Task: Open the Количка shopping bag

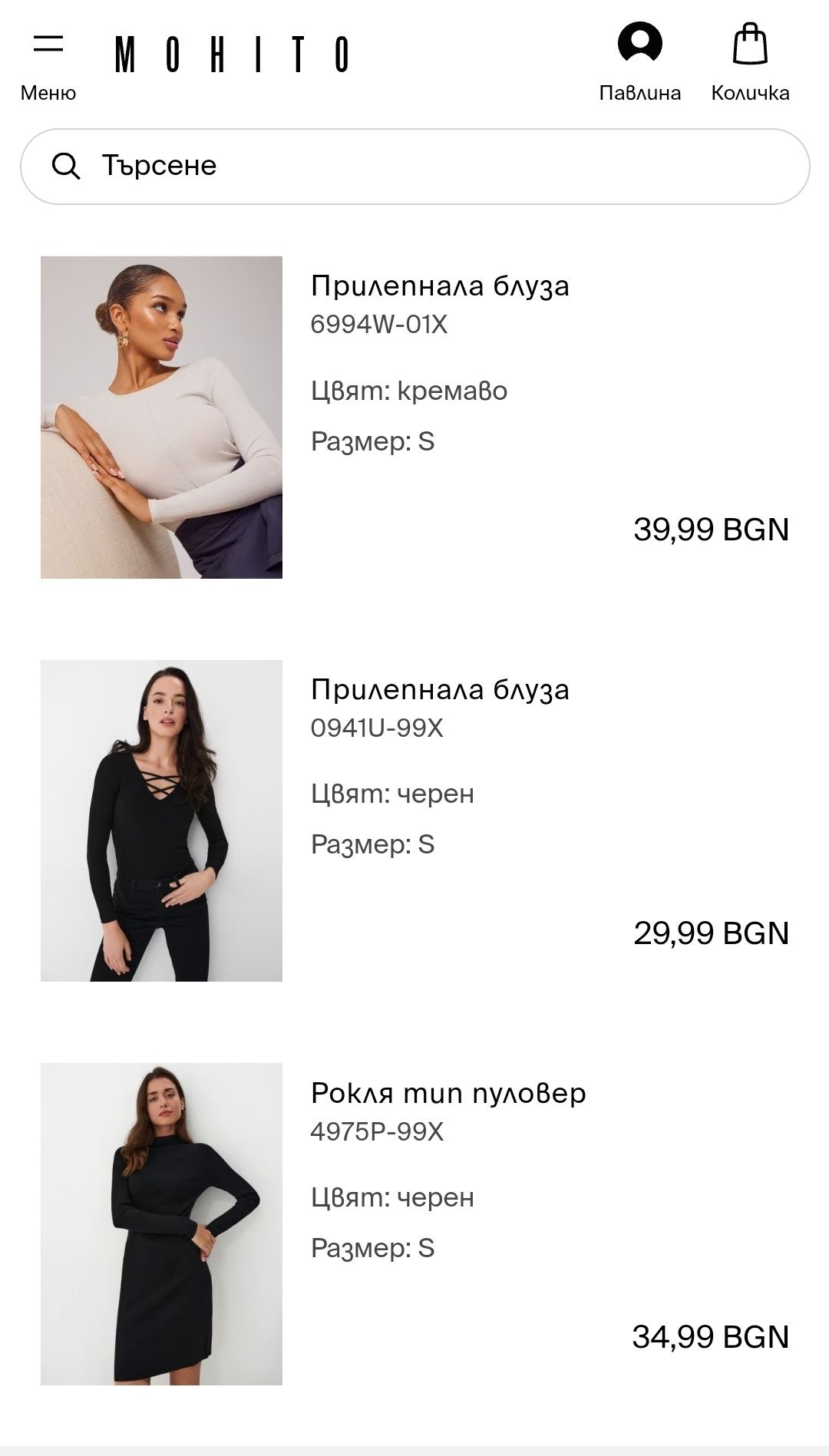Action: (750, 63)
